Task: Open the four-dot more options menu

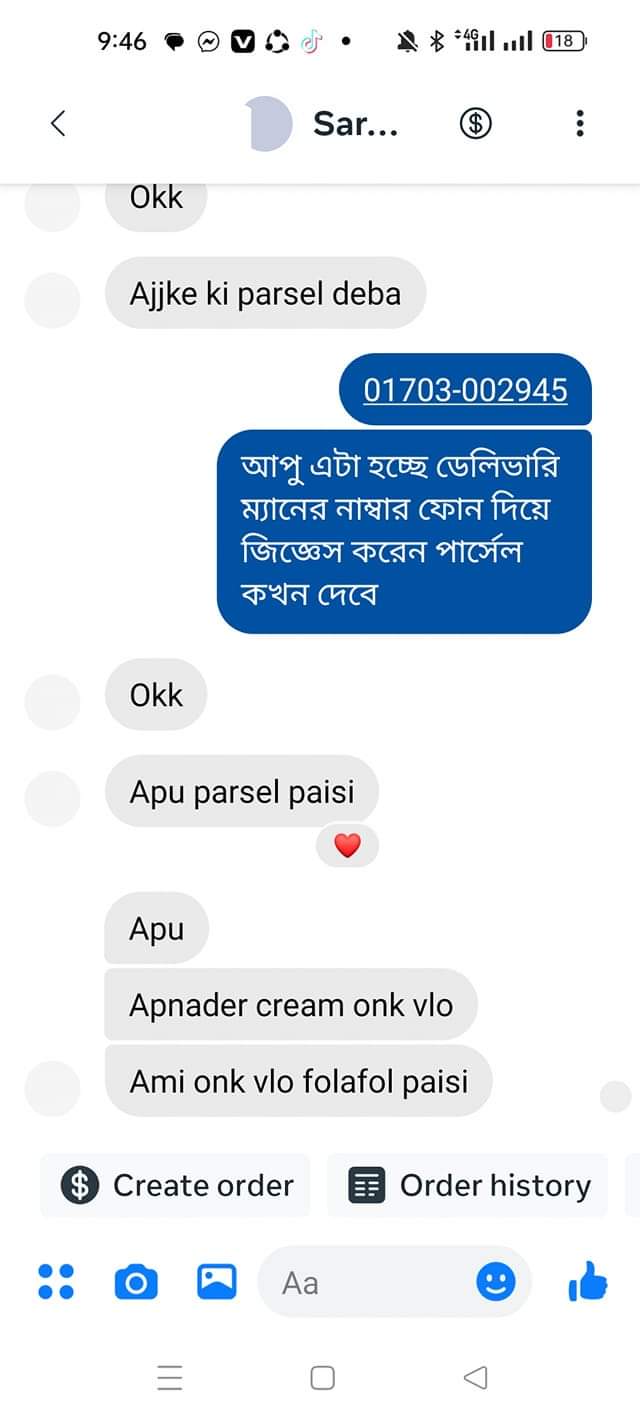Action: pos(56,1281)
